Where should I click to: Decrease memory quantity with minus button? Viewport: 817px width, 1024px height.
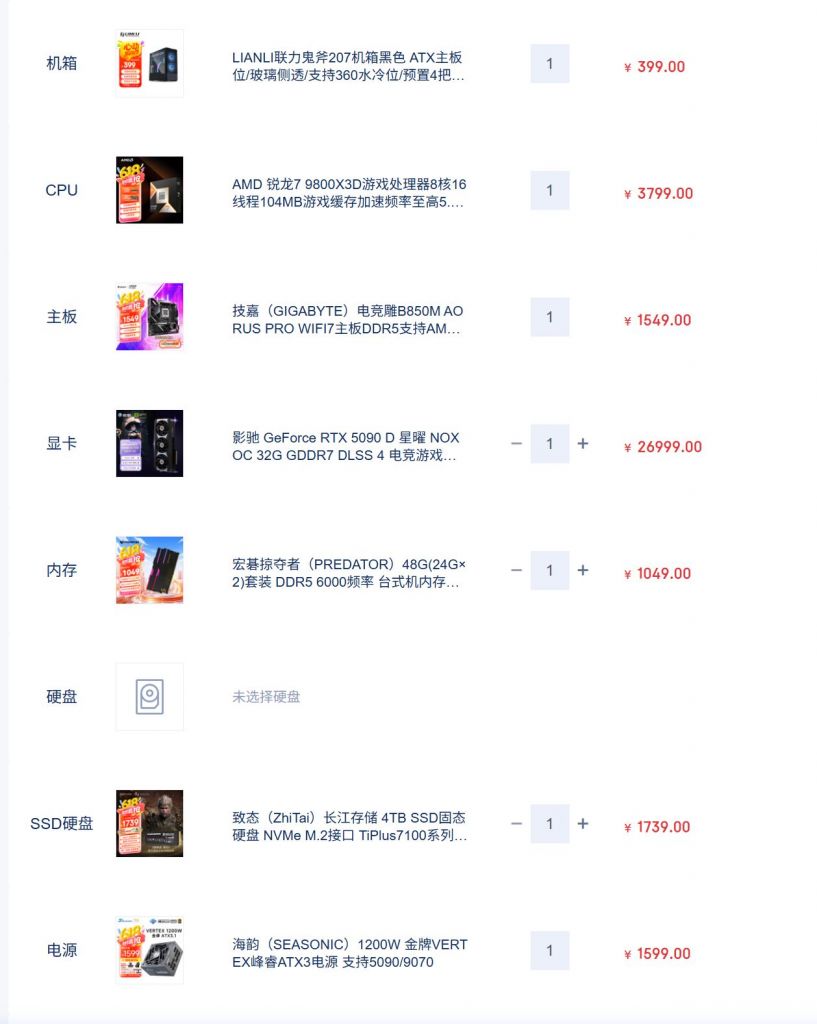coord(516,570)
